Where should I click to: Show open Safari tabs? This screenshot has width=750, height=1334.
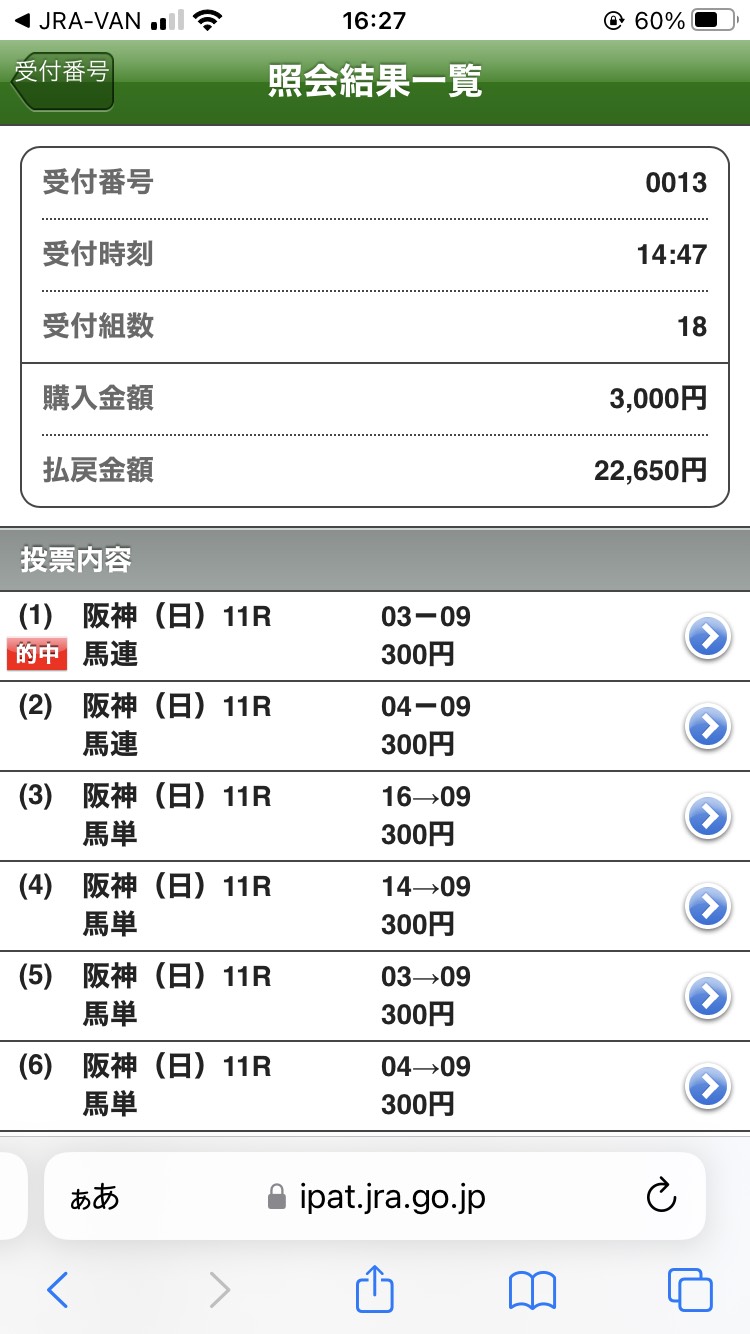(690, 1290)
